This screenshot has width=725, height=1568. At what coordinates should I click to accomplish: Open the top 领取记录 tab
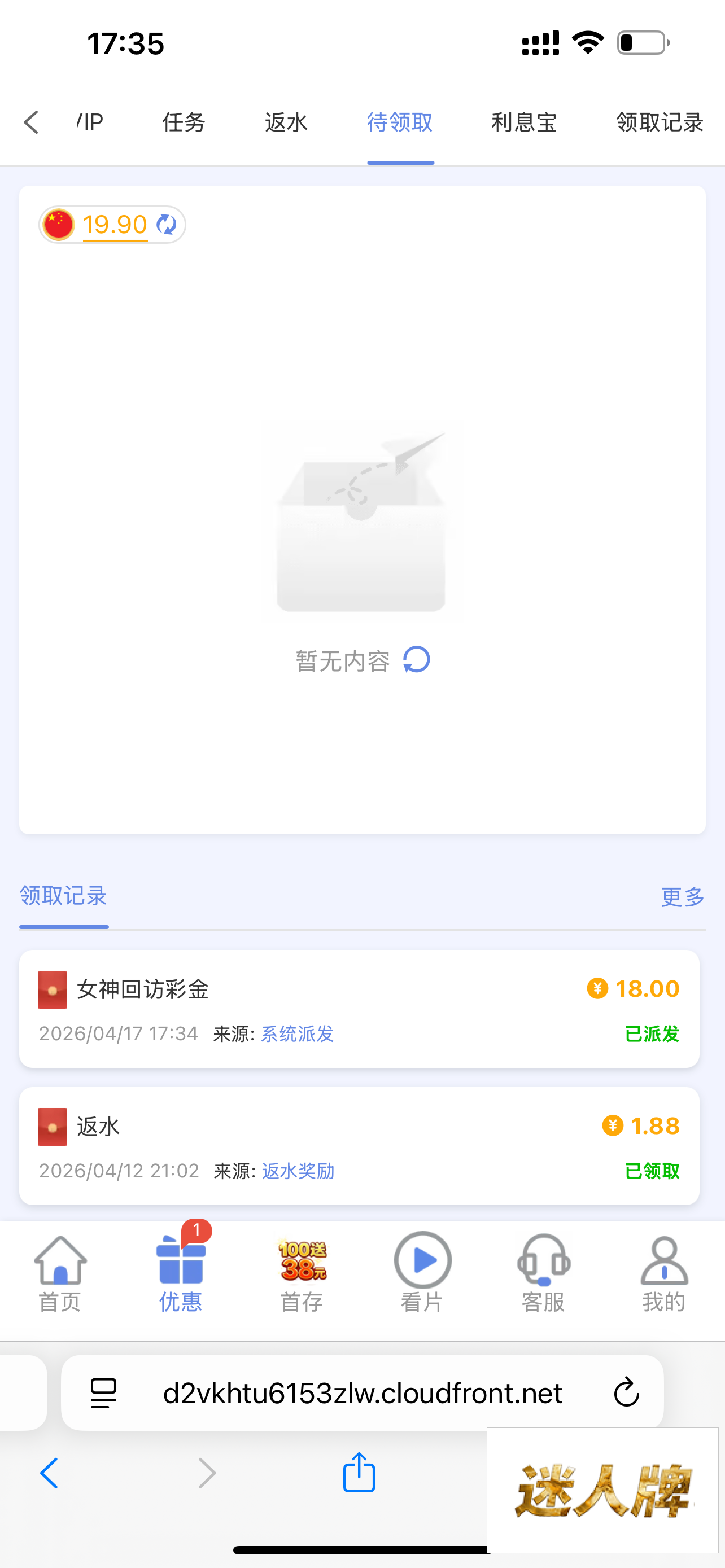click(660, 122)
